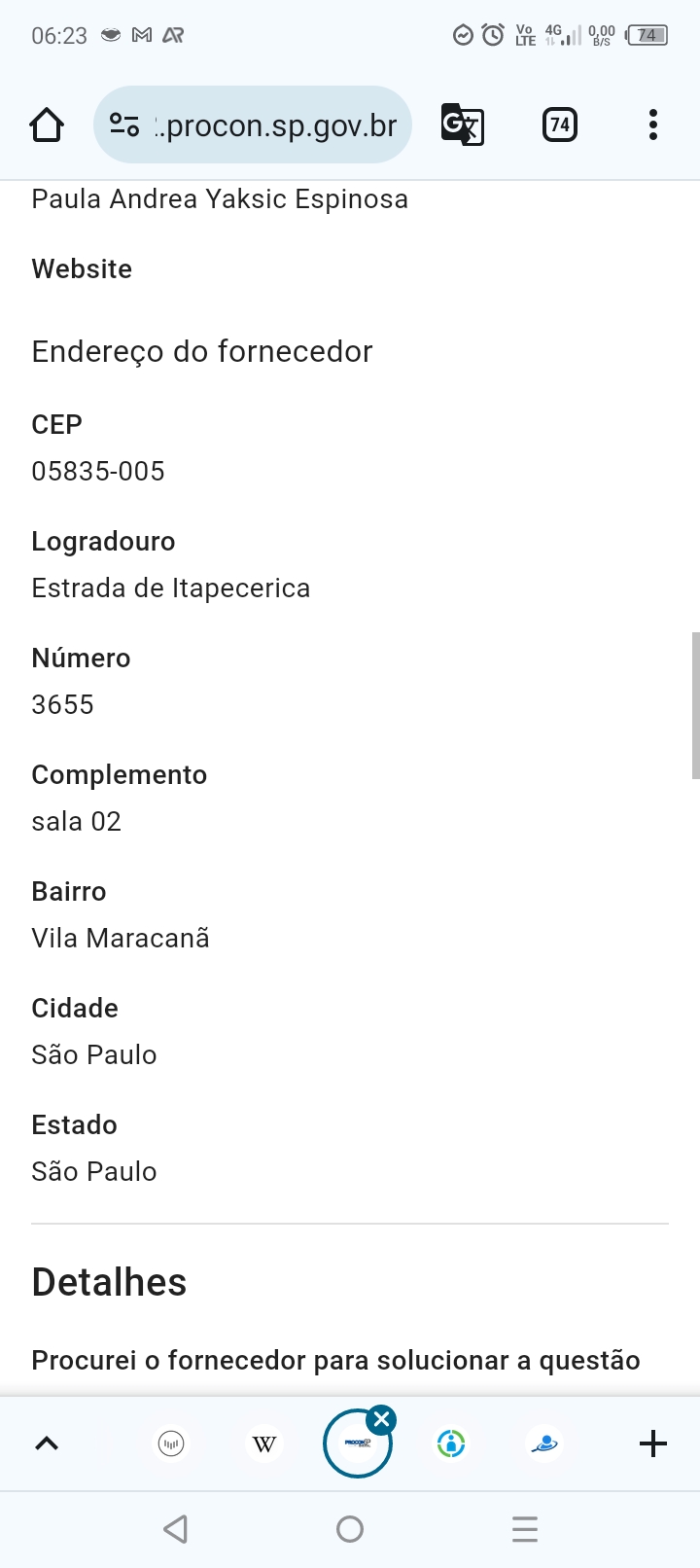Translate this page with Google Translate
700x1568 pixels.
click(x=463, y=125)
